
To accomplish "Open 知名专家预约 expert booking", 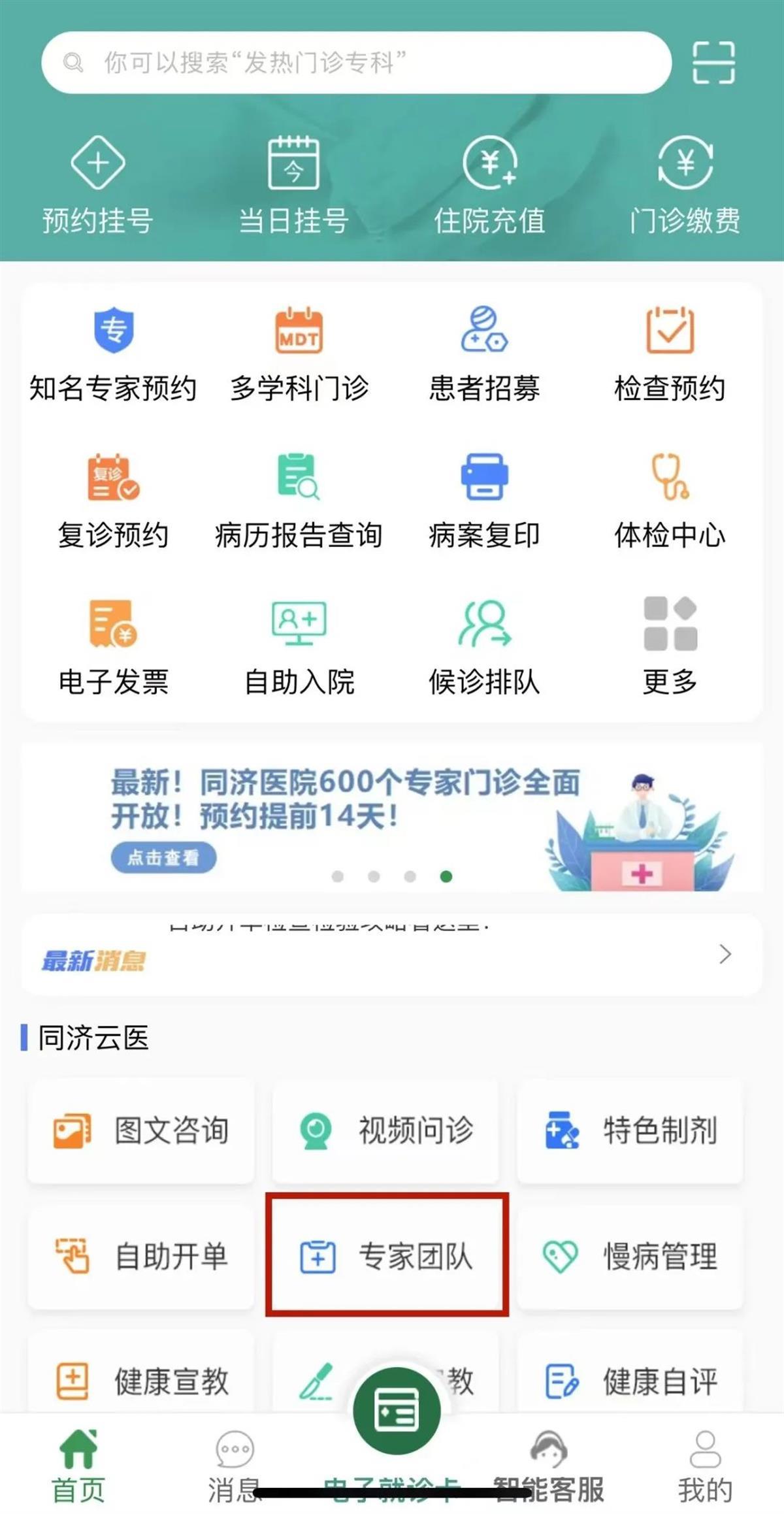I will click(114, 354).
